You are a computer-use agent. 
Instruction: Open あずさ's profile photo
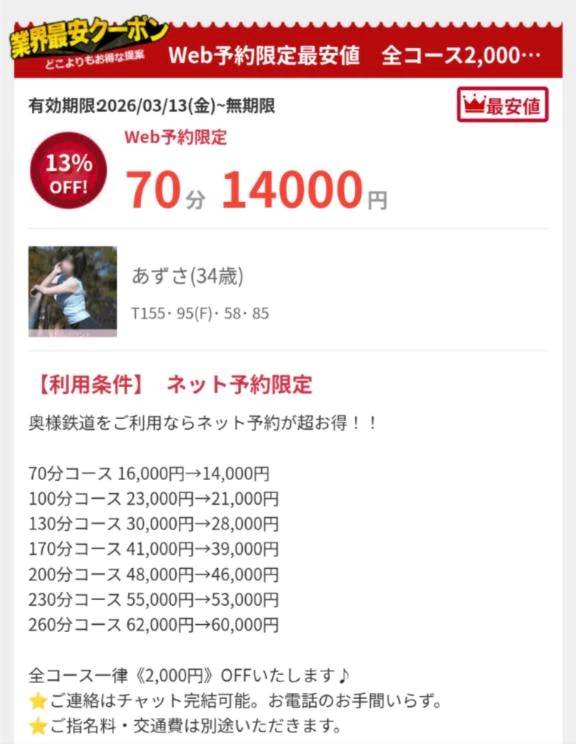pos(73,291)
